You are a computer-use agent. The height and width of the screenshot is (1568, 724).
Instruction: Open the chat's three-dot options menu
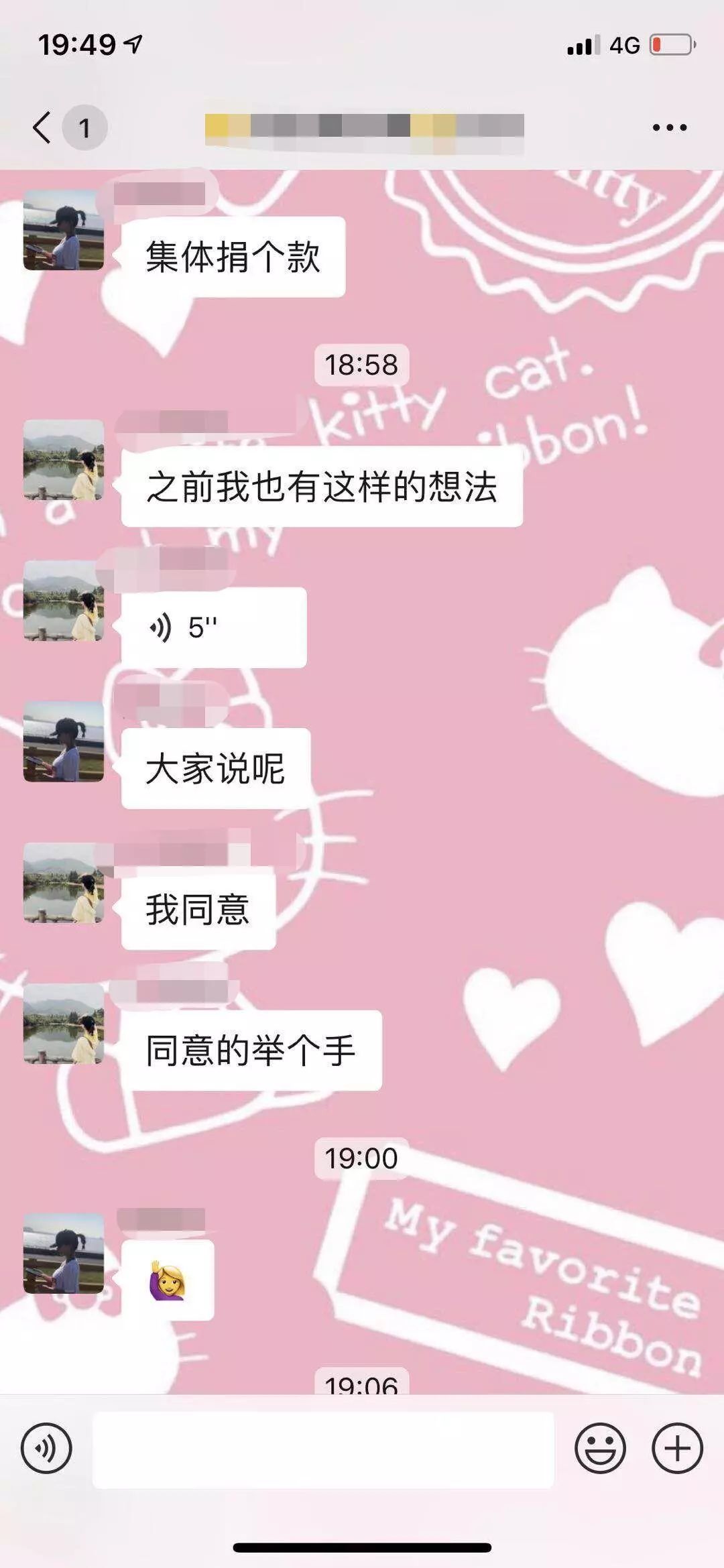pyautogui.click(x=669, y=127)
